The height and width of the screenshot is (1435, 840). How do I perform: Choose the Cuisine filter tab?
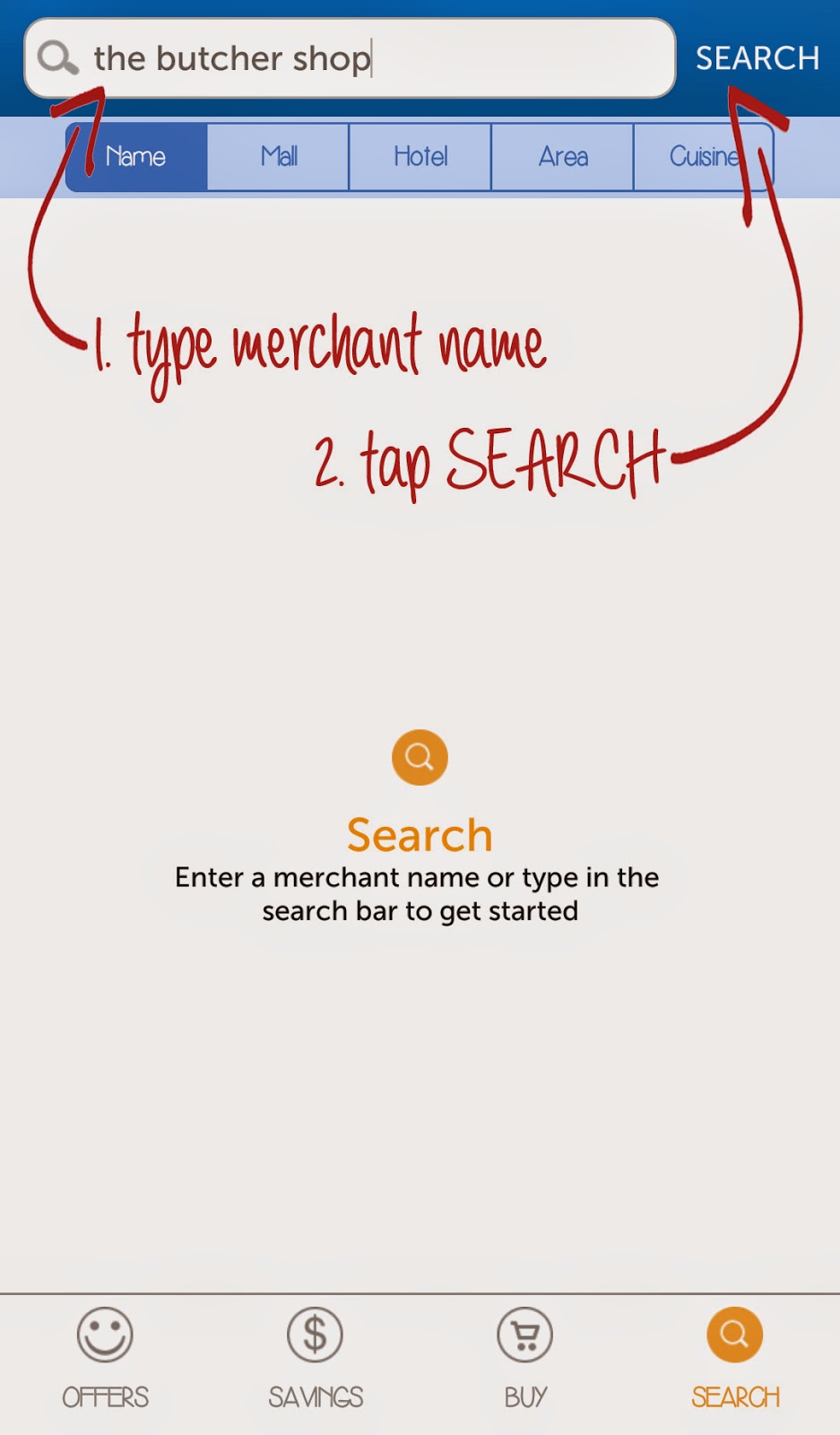pyautogui.click(x=703, y=157)
